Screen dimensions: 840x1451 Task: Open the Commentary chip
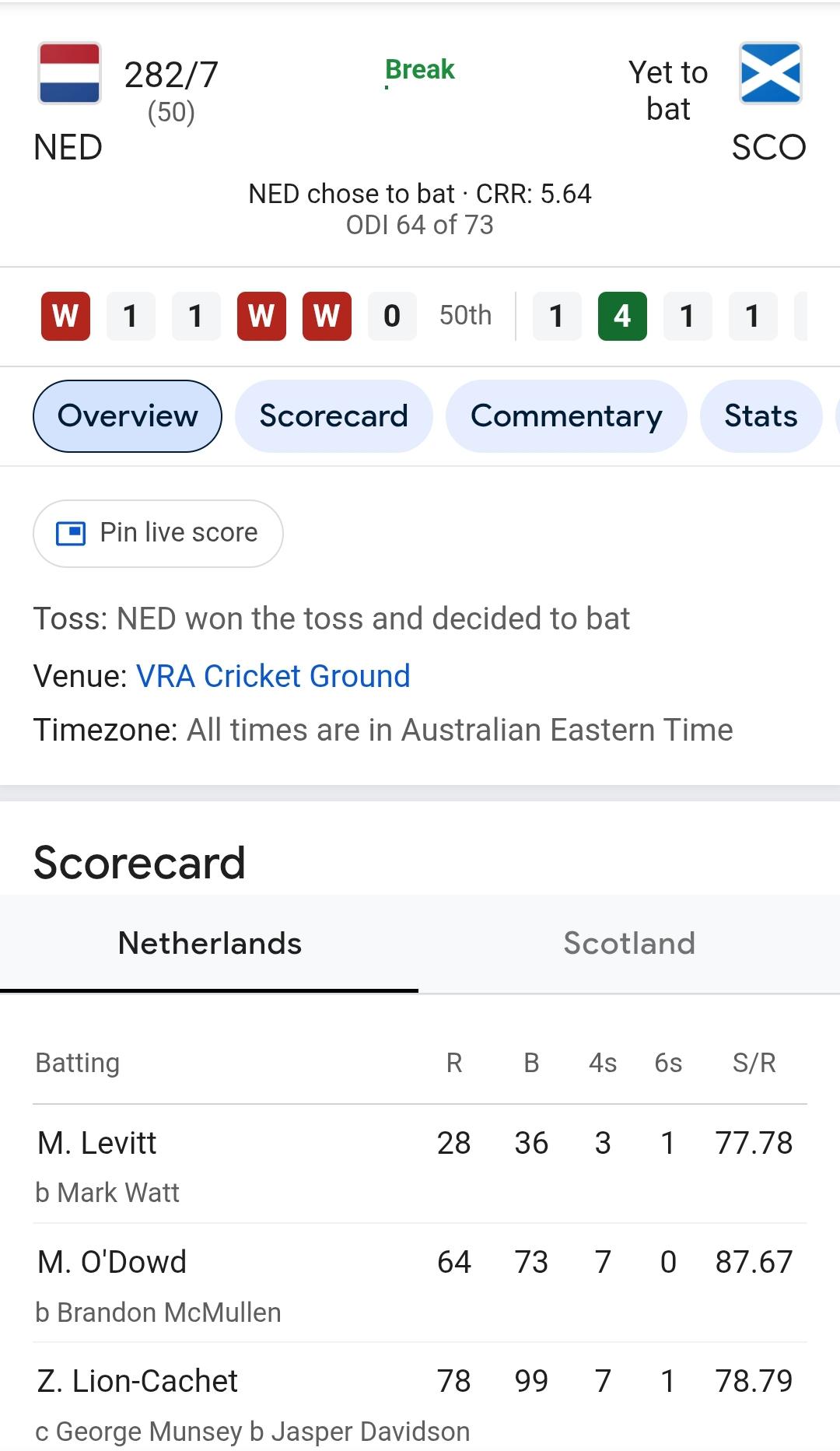click(x=566, y=416)
